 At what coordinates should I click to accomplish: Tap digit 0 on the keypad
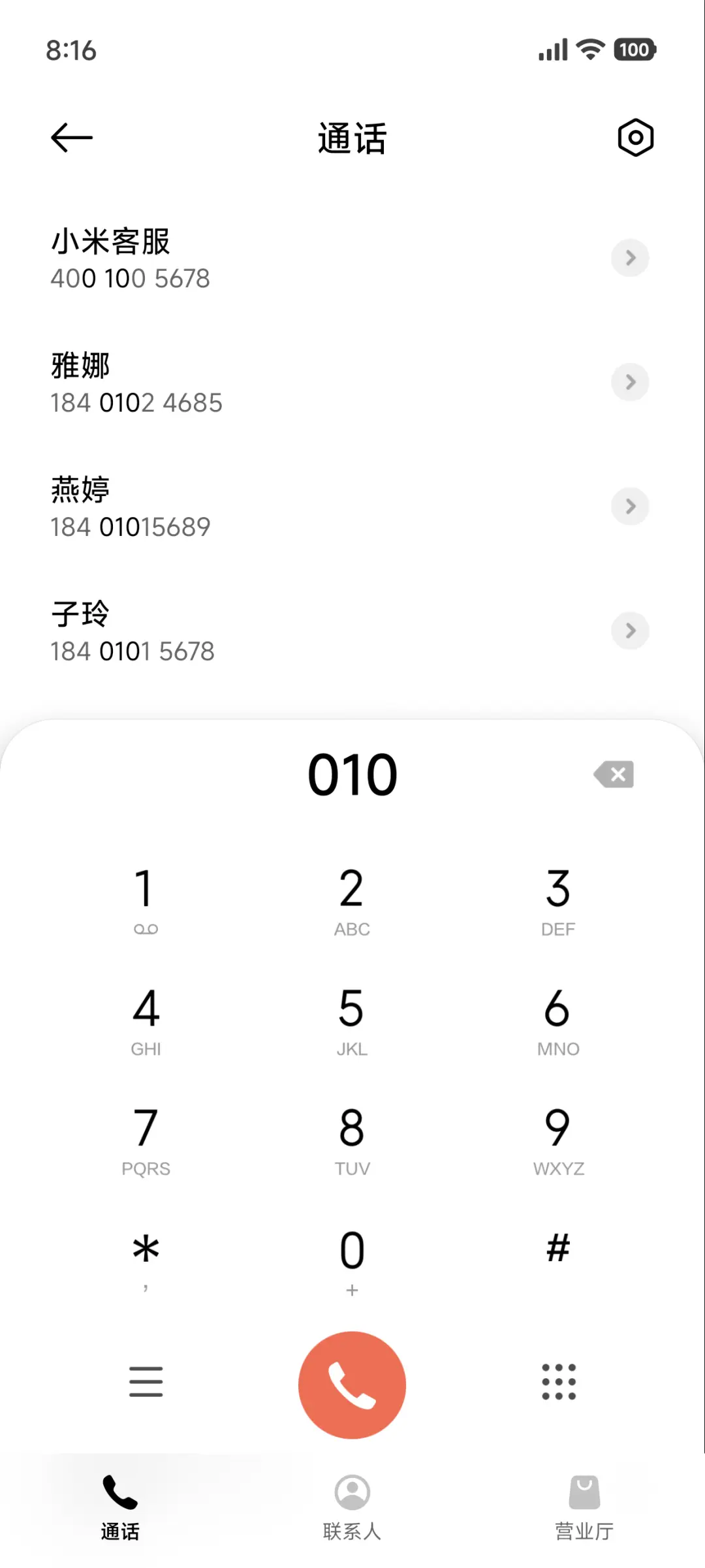pyautogui.click(x=352, y=1260)
